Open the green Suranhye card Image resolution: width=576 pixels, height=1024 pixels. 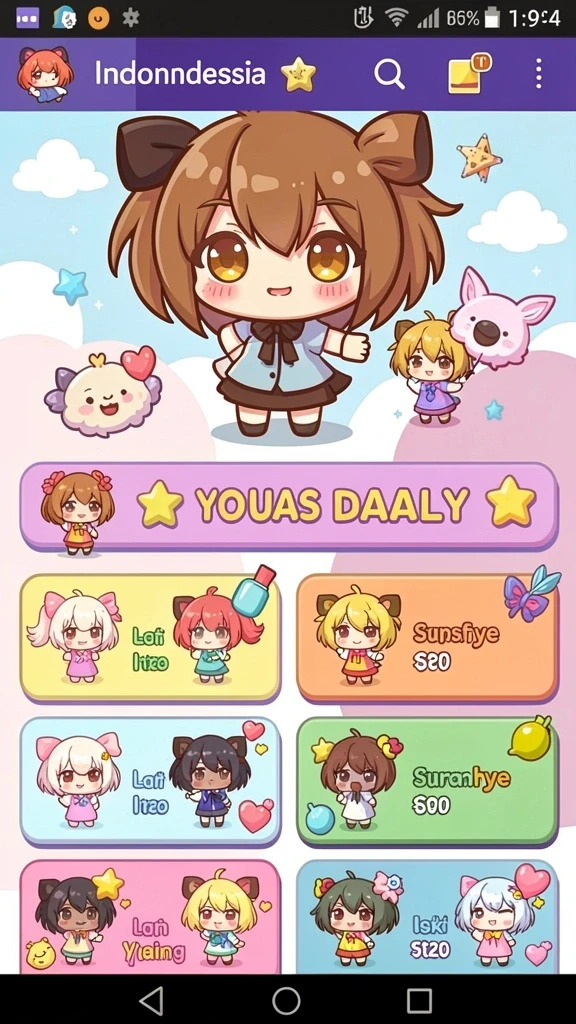428,780
